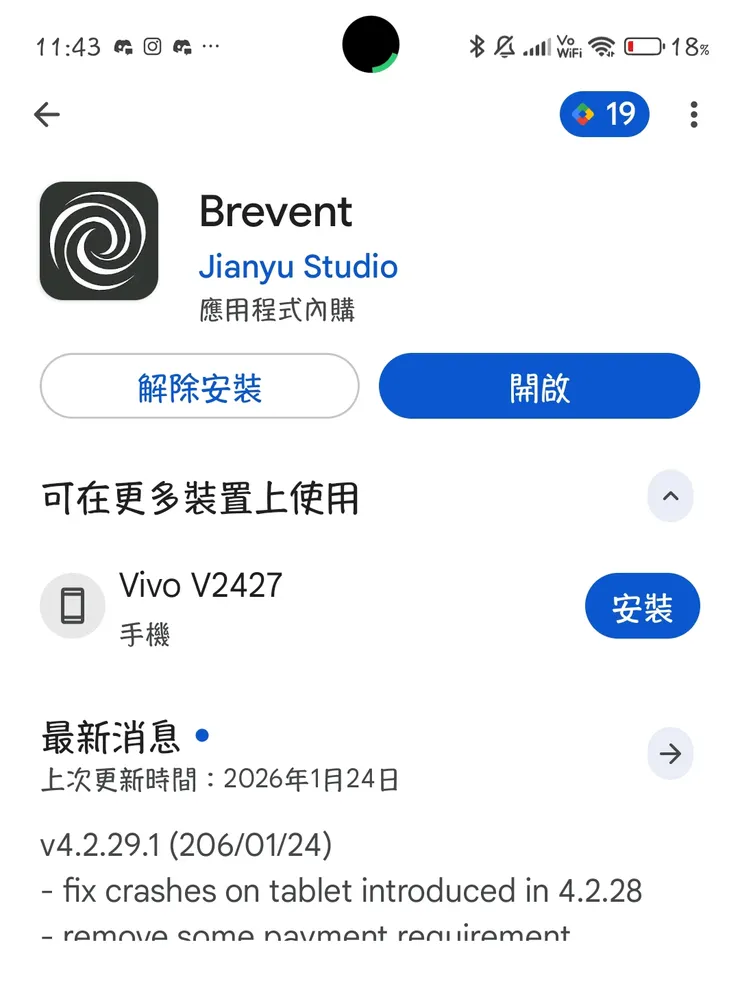Tap 安裝 to install on Vivo V2427
This screenshot has width=740, height=982.
pos(643,605)
